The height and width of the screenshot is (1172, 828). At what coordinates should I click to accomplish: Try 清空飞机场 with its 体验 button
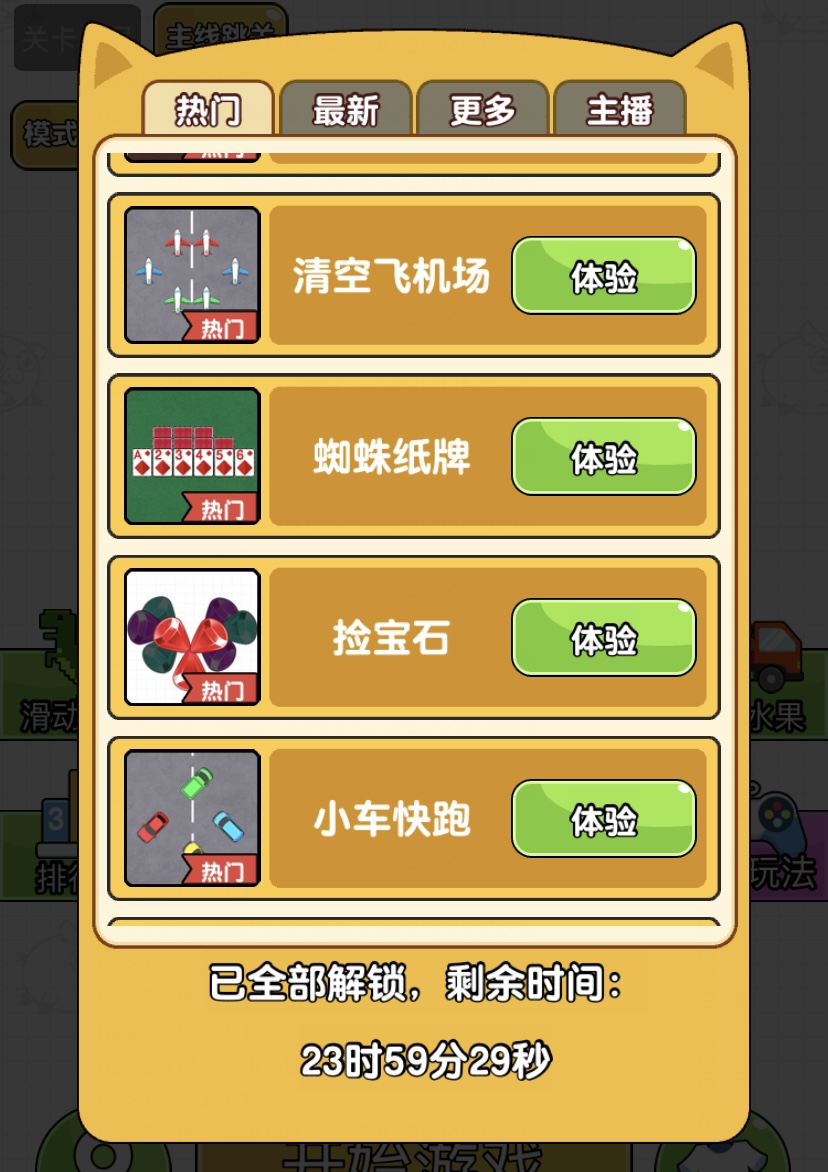(604, 276)
